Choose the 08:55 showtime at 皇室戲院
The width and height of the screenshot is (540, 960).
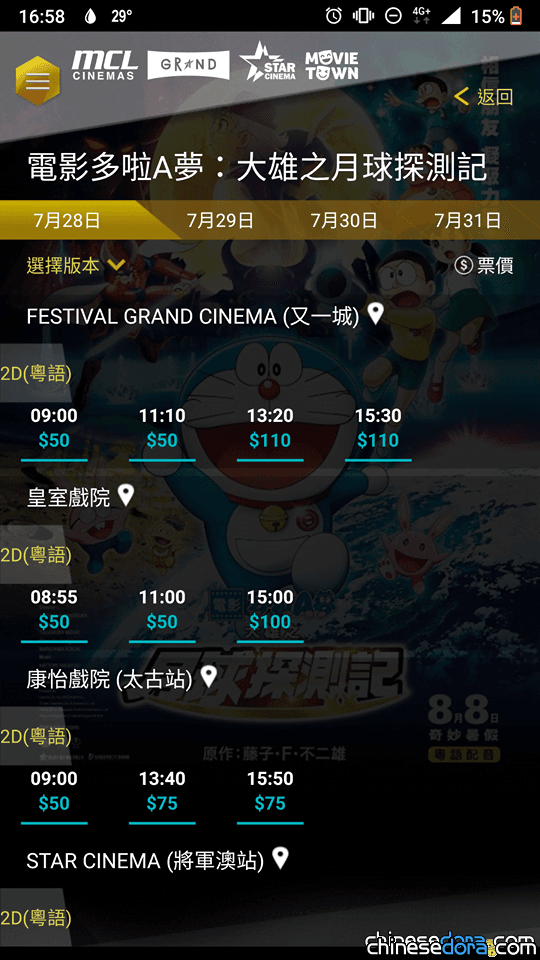coord(54,610)
